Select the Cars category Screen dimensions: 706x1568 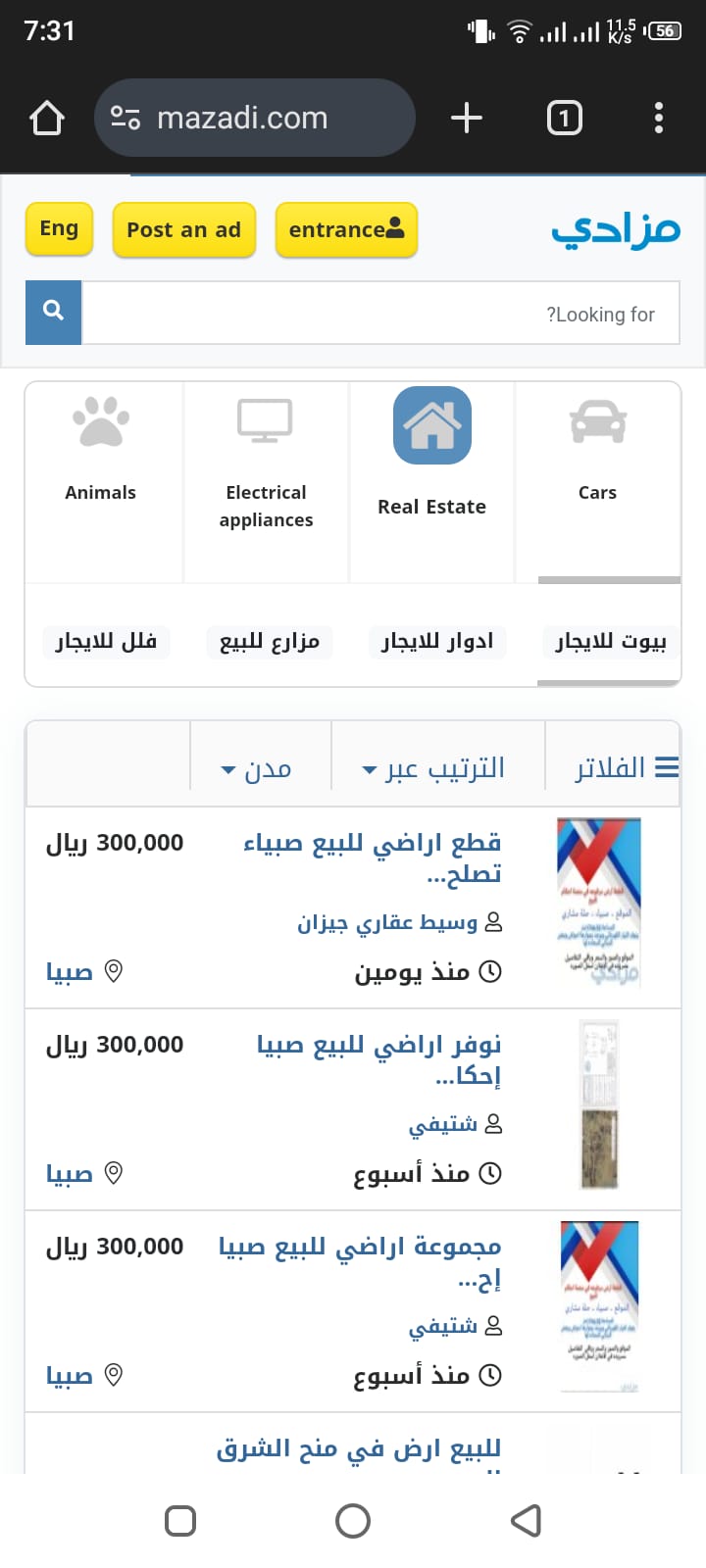597,451
